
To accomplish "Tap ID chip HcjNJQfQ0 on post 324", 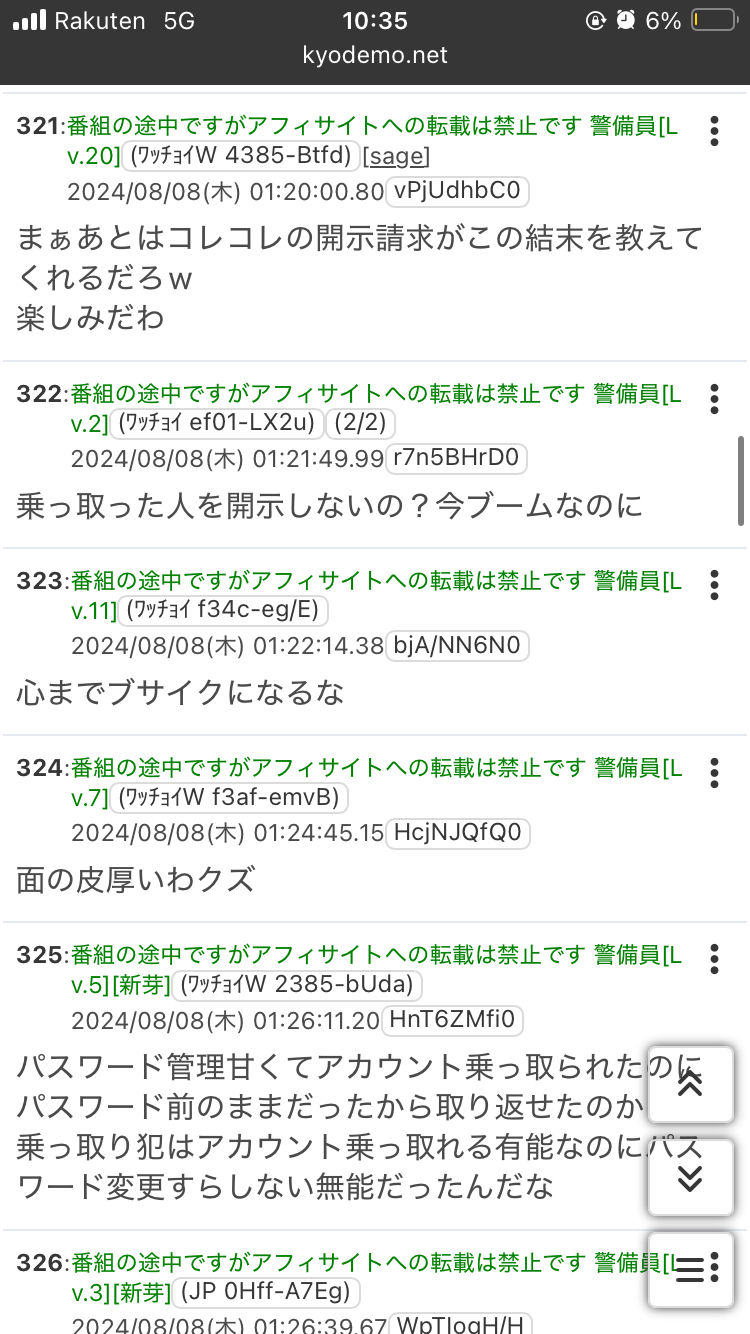I will pyautogui.click(x=459, y=833).
